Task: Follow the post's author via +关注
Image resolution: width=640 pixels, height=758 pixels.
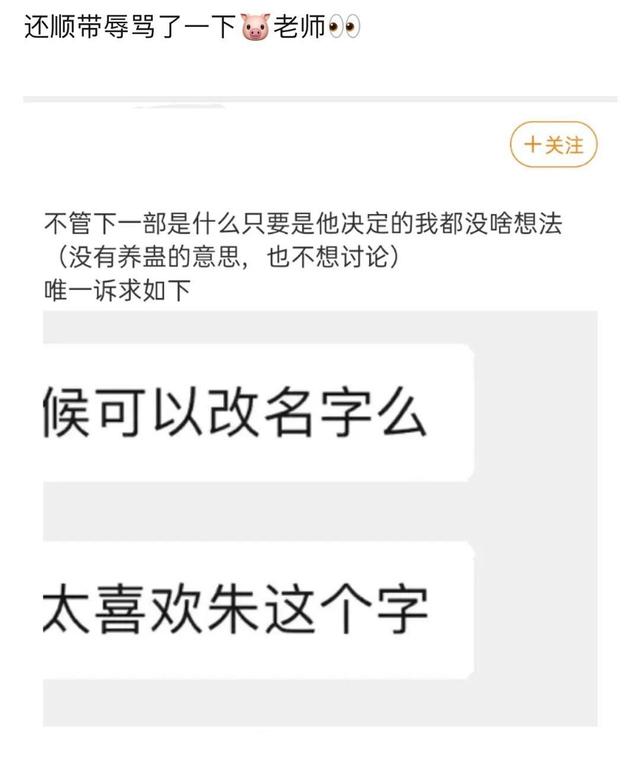Action: [x=553, y=145]
